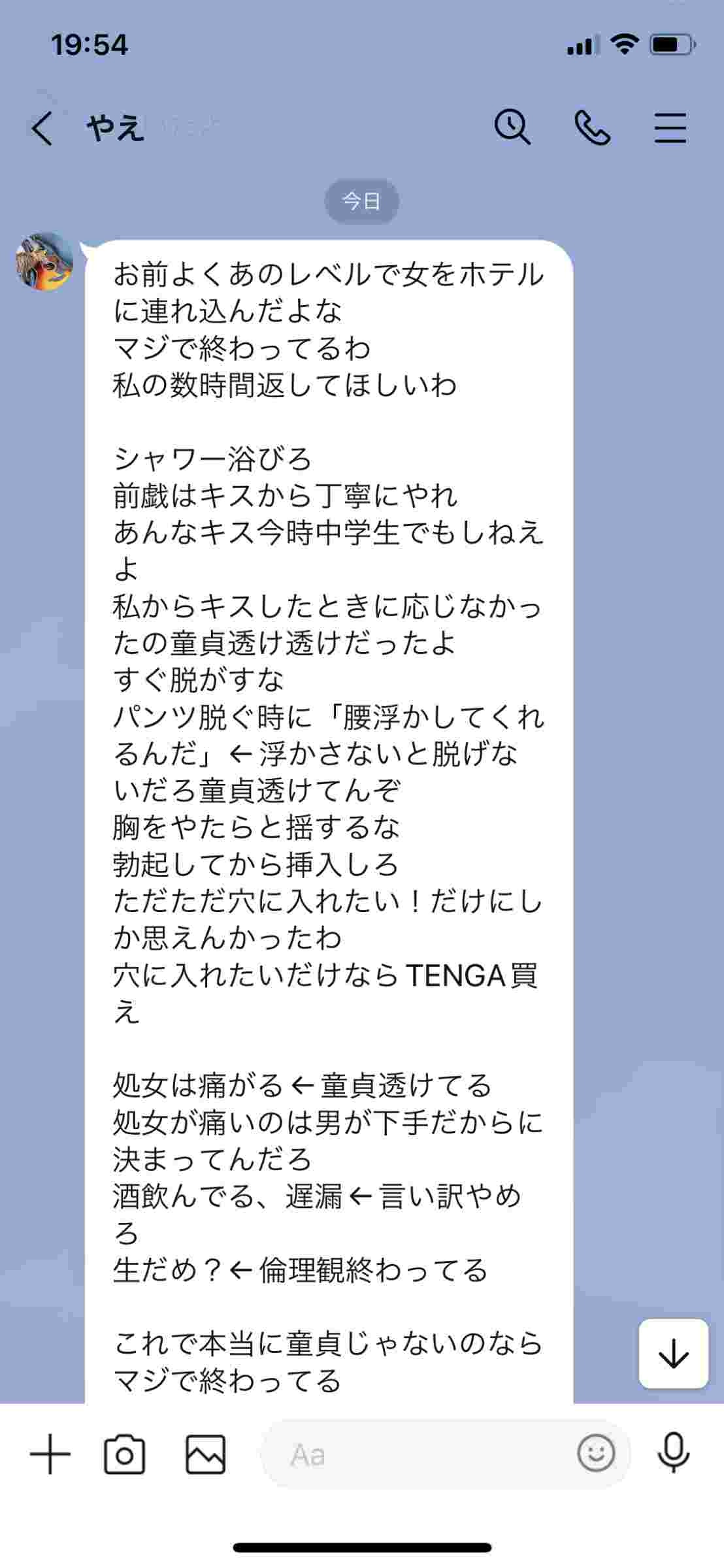Viewport: 724px width, 1568px height.
Task: Open the photo gallery picker
Action: tap(205, 1455)
